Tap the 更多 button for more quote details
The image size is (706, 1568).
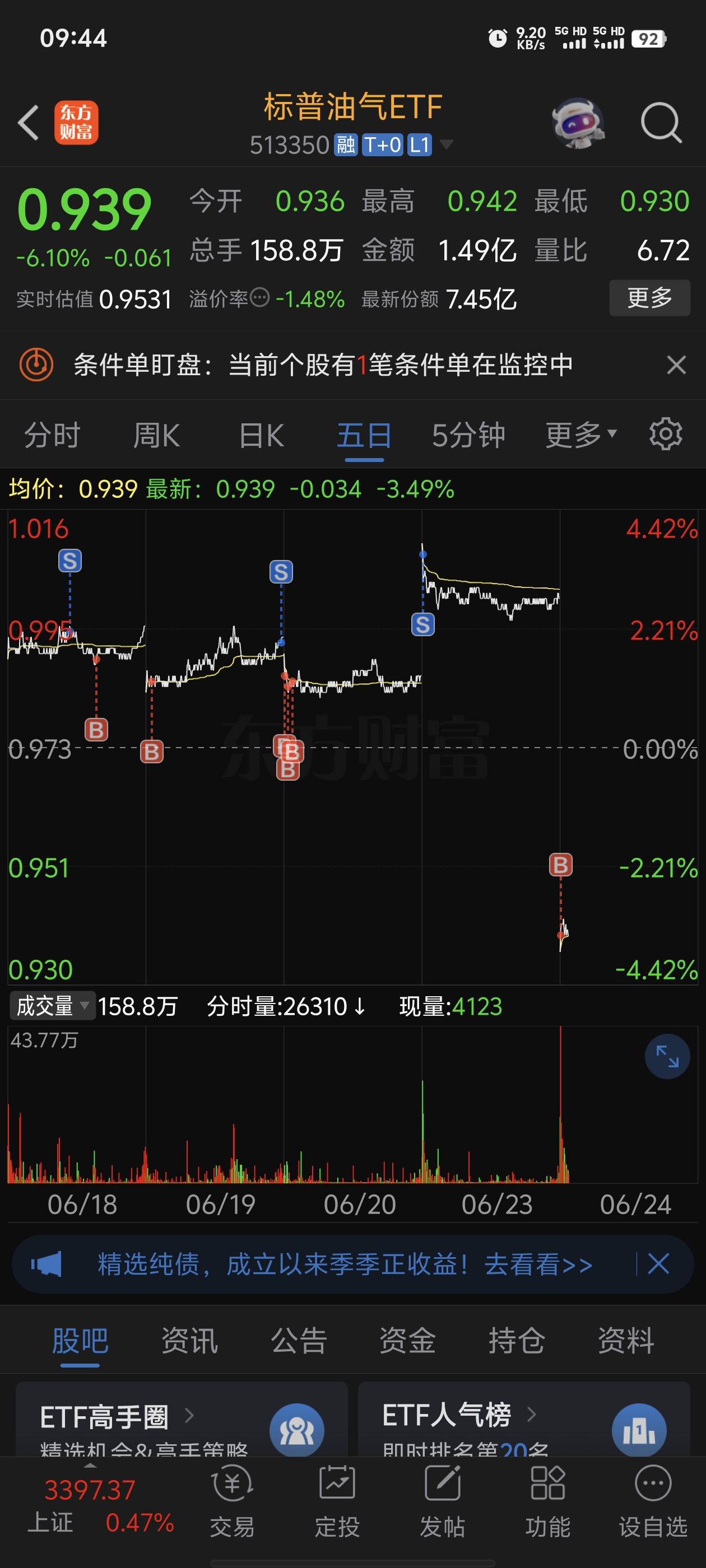tap(649, 298)
